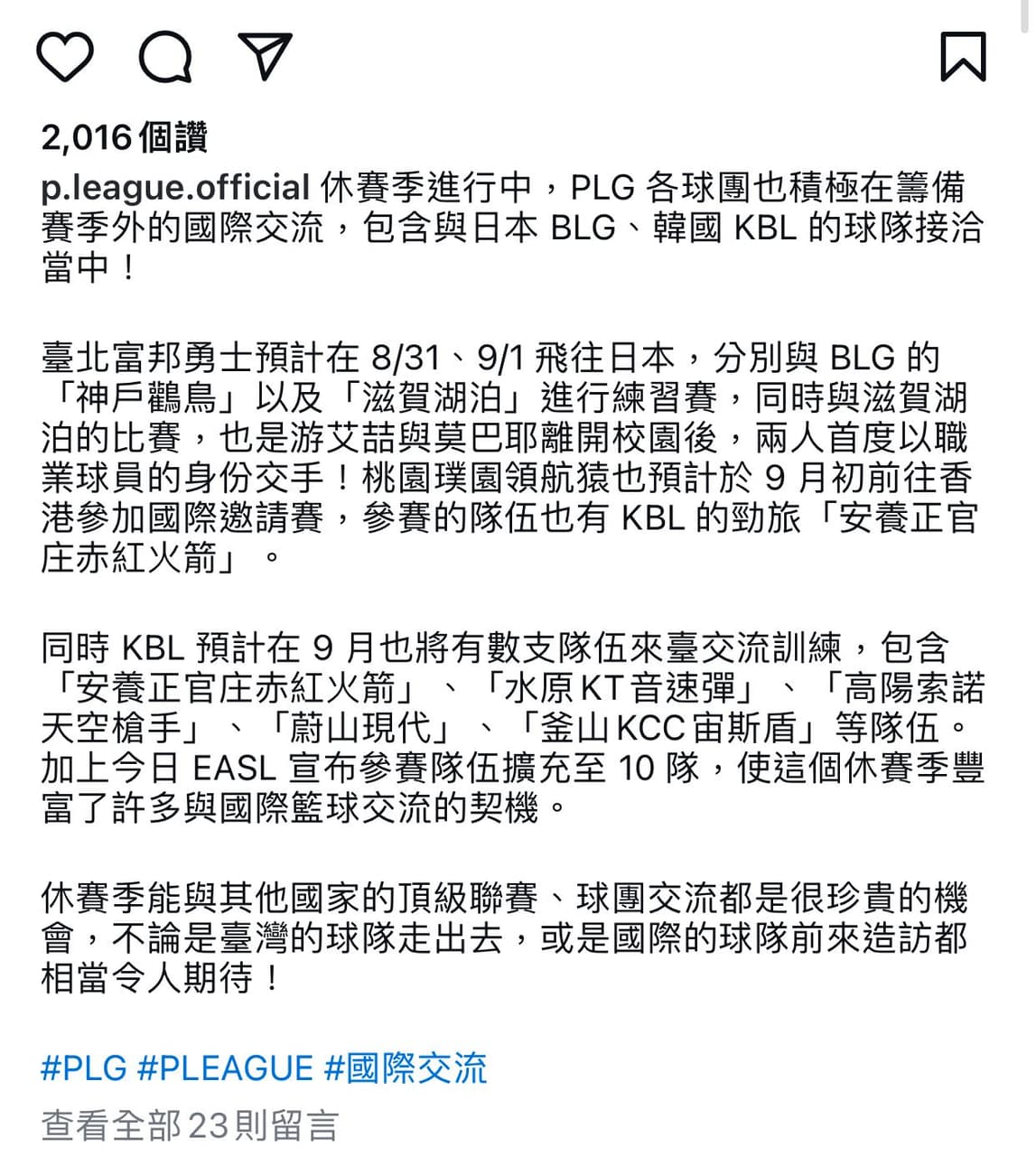This screenshot has width=1036, height=1156.
Task: Open the comment bubble icon
Action: pos(165,57)
